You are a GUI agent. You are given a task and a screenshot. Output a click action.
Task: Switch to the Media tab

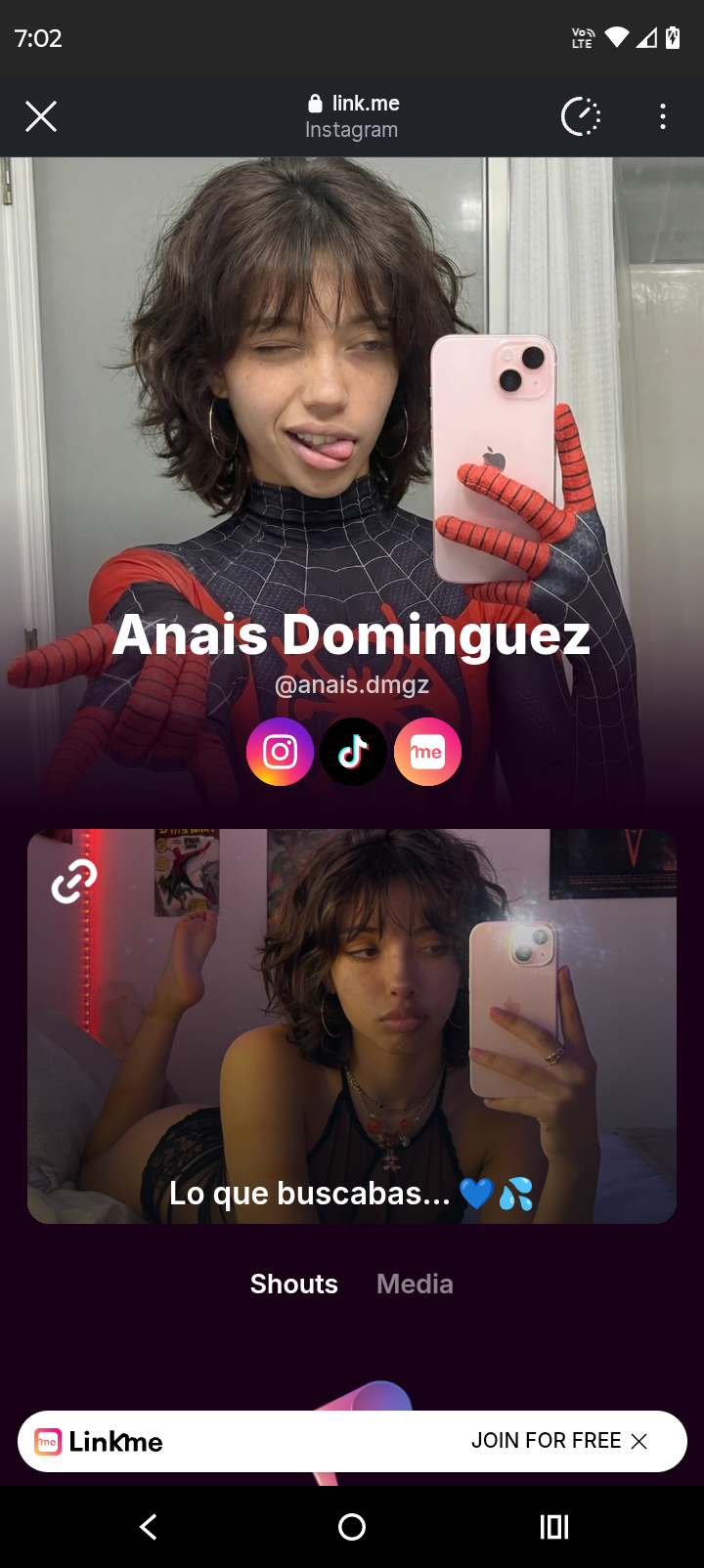[415, 1284]
